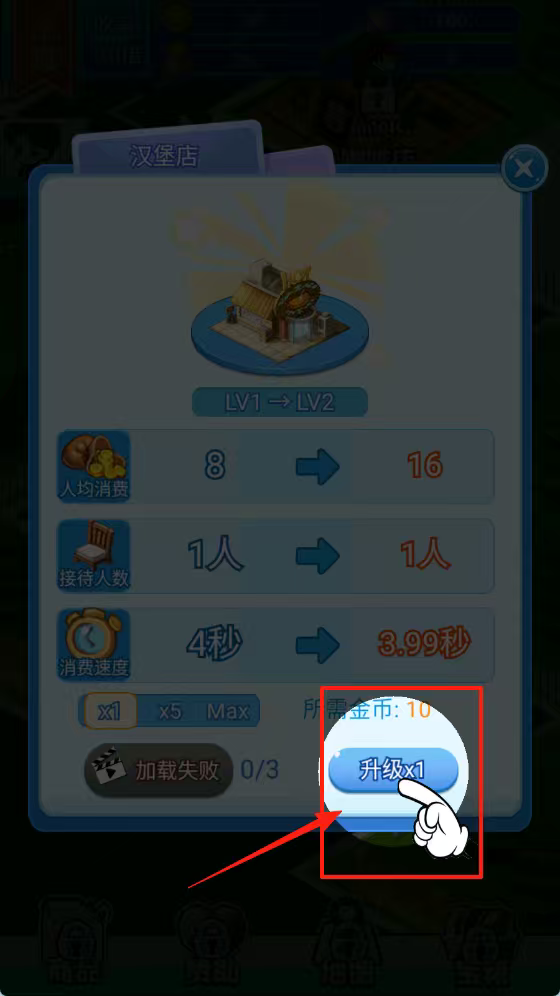The width and height of the screenshot is (560, 996).
Task: Tap the 升级x1 upgrade button
Action: (x=393, y=769)
